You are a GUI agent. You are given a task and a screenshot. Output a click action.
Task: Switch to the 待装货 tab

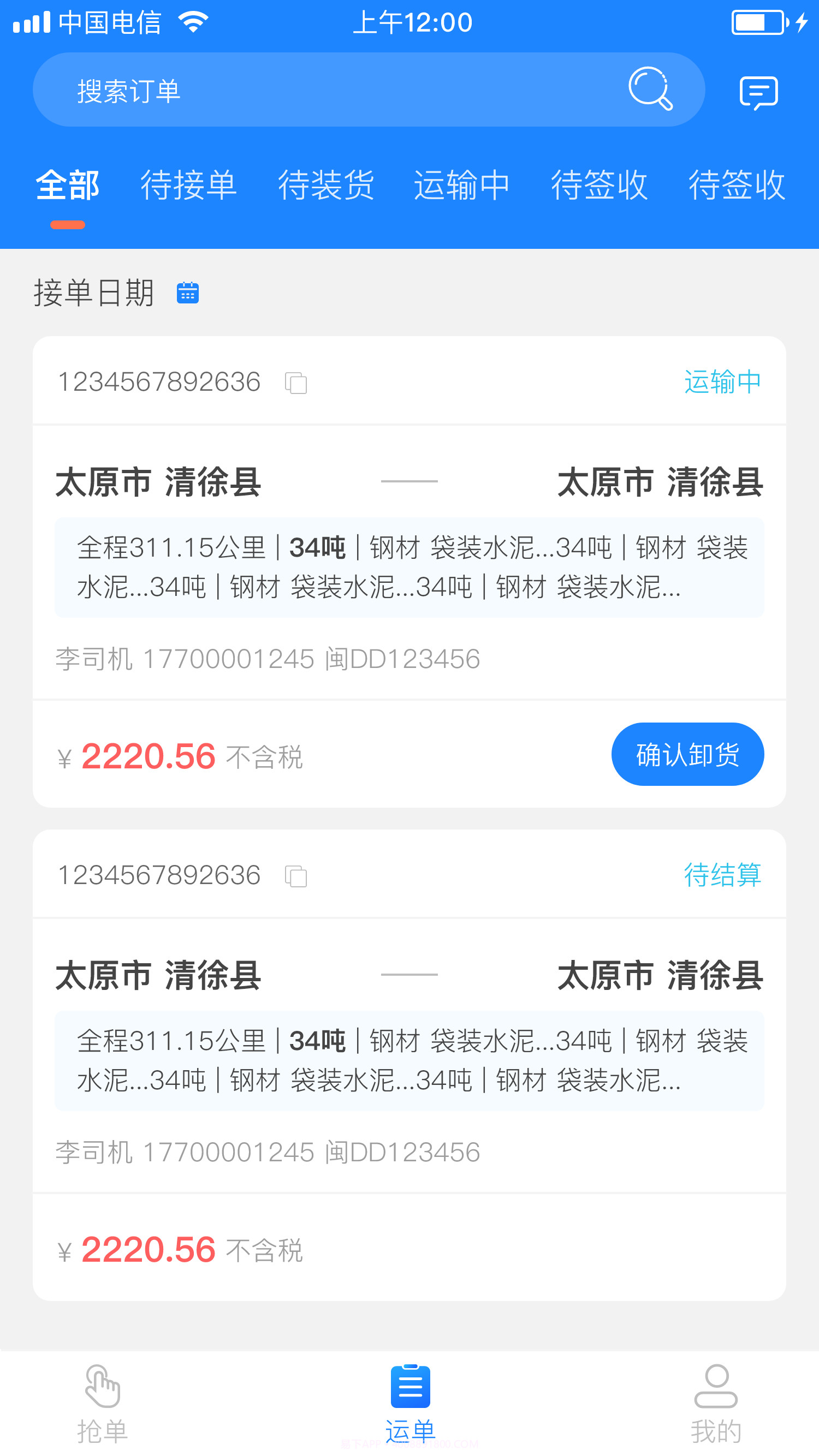[x=325, y=188]
